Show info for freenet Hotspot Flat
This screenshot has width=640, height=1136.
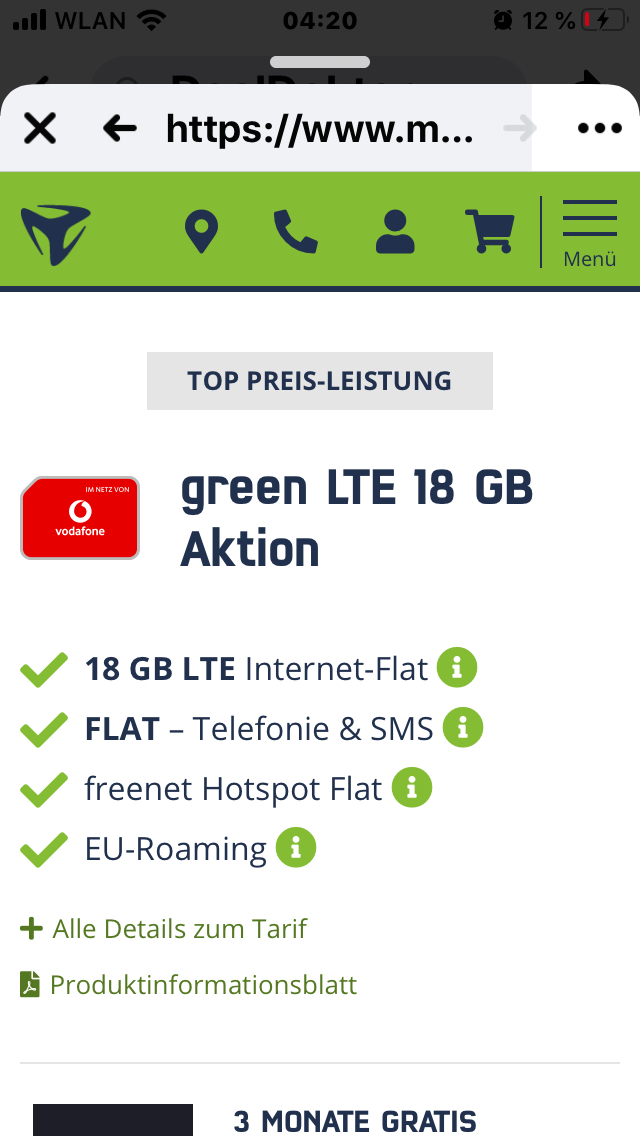(412, 788)
